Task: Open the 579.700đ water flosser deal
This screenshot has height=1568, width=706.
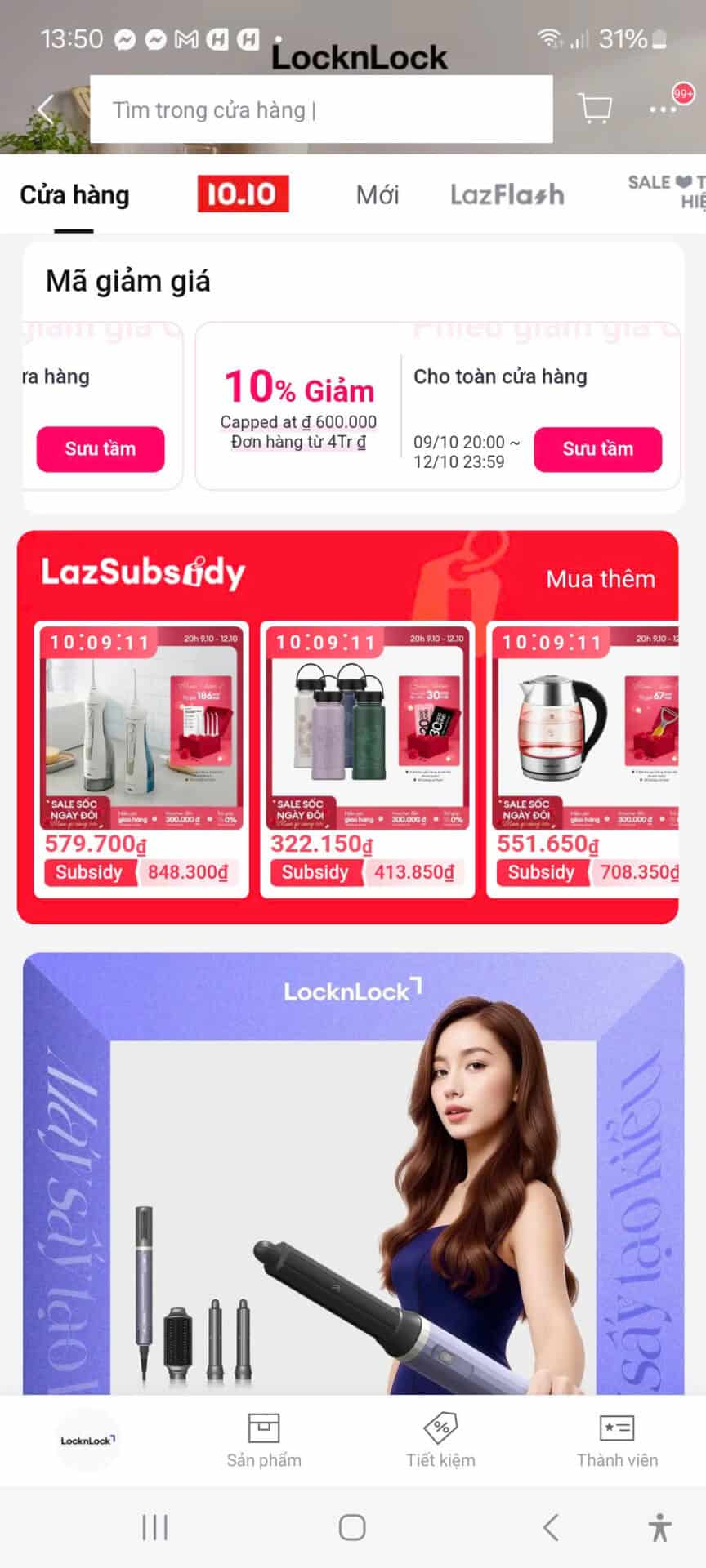Action: click(x=141, y=759)
